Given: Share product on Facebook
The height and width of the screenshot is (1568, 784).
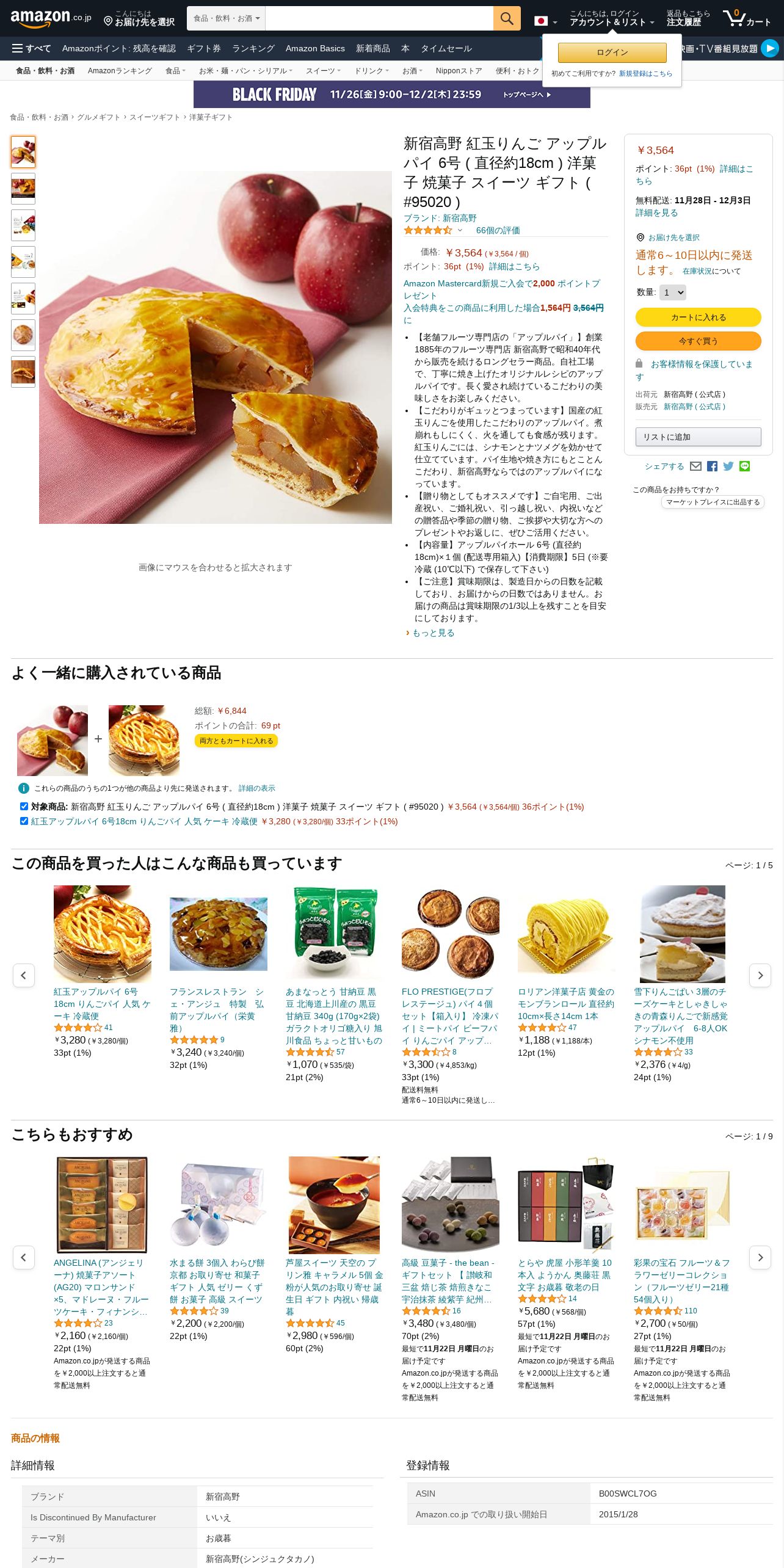Looking at the screenshot, I should pos(712,466).
